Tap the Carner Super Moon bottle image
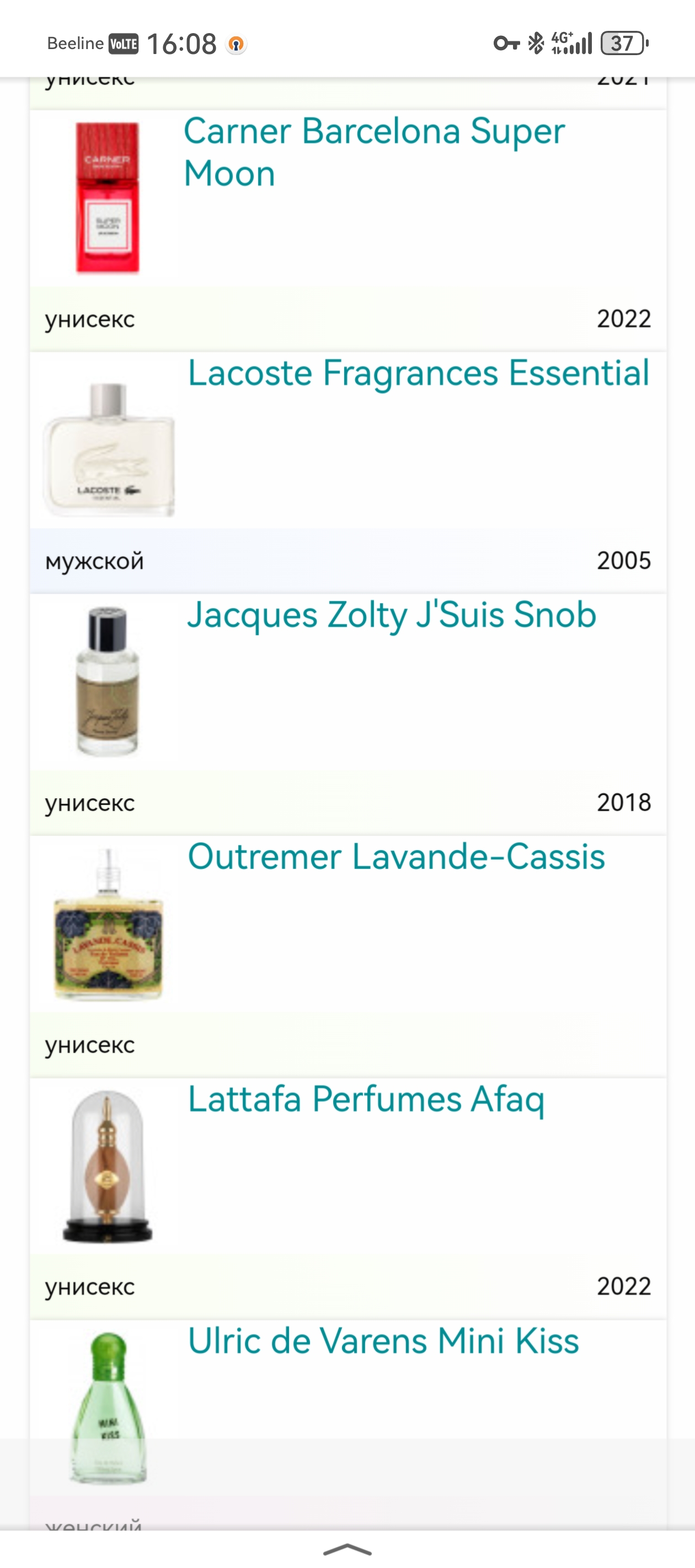695x1568 pixels. [108, 198]
